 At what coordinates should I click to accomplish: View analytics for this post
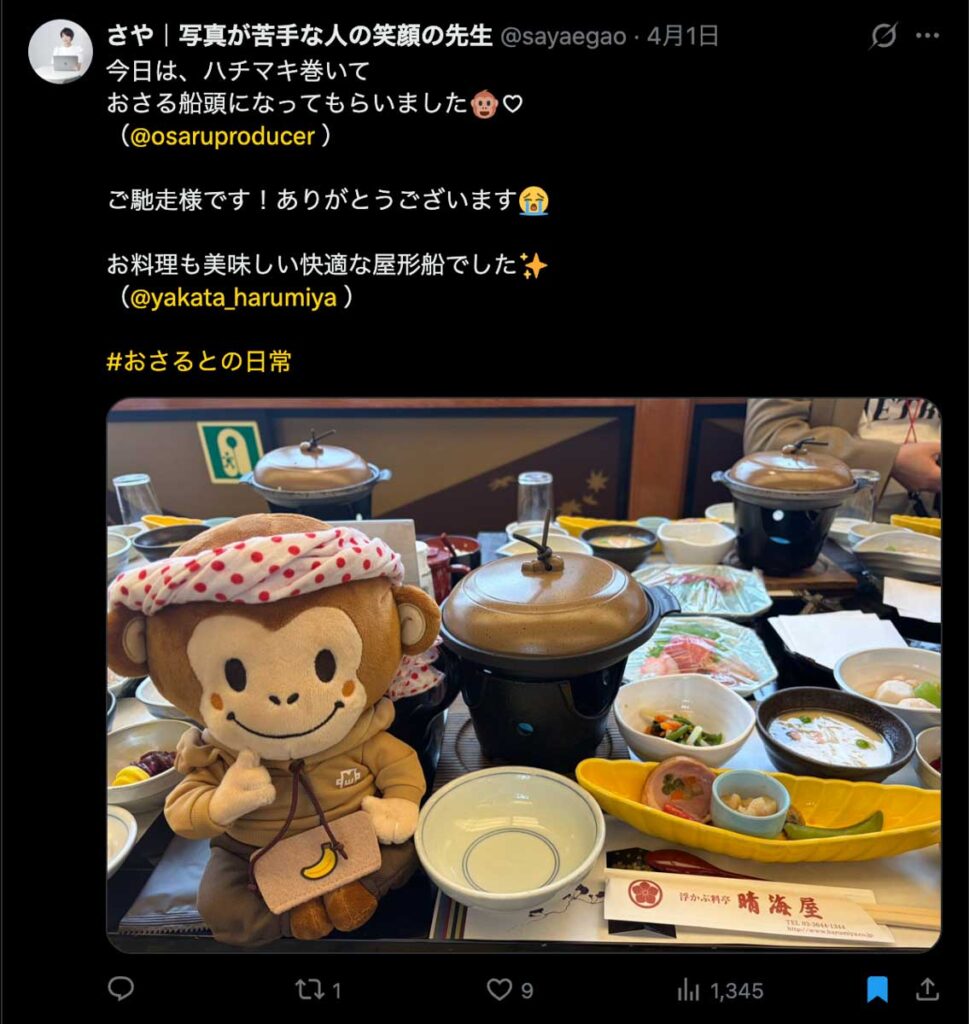[x=690, y=990]
